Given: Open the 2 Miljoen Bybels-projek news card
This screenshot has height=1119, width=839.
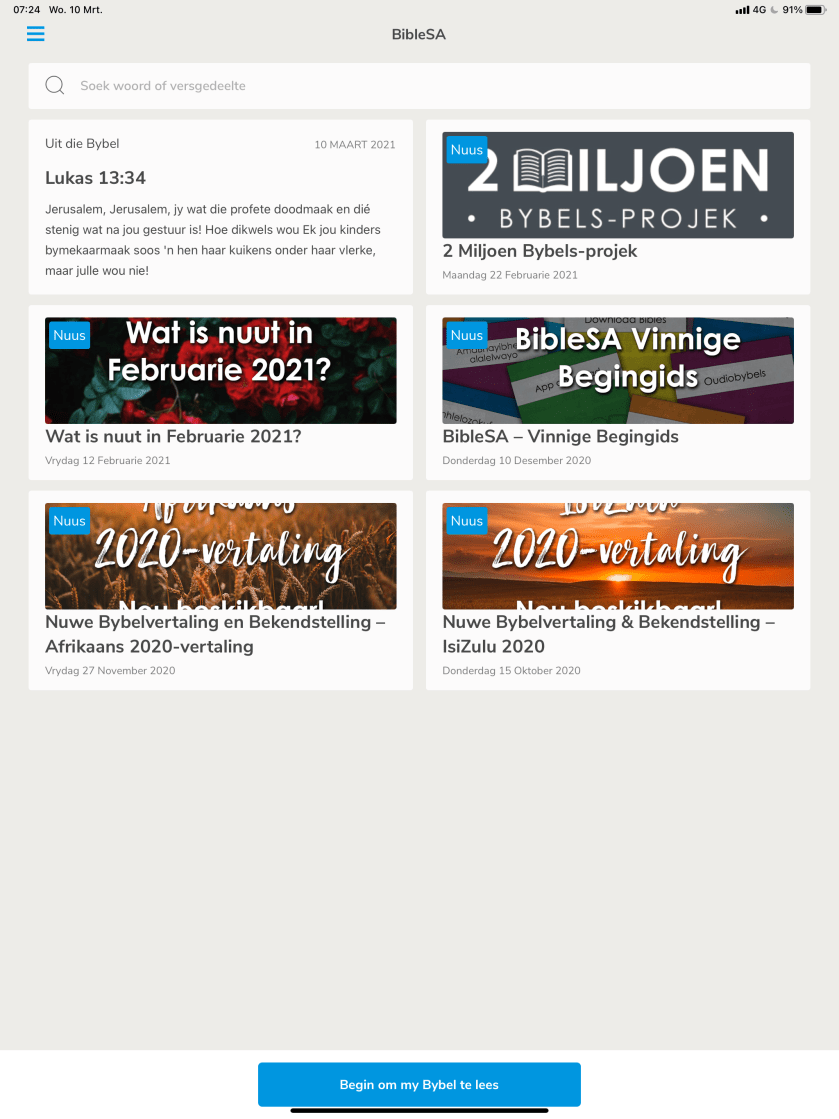Looking at the screenshot, I should pyautogui.click(x=618, y=207).
